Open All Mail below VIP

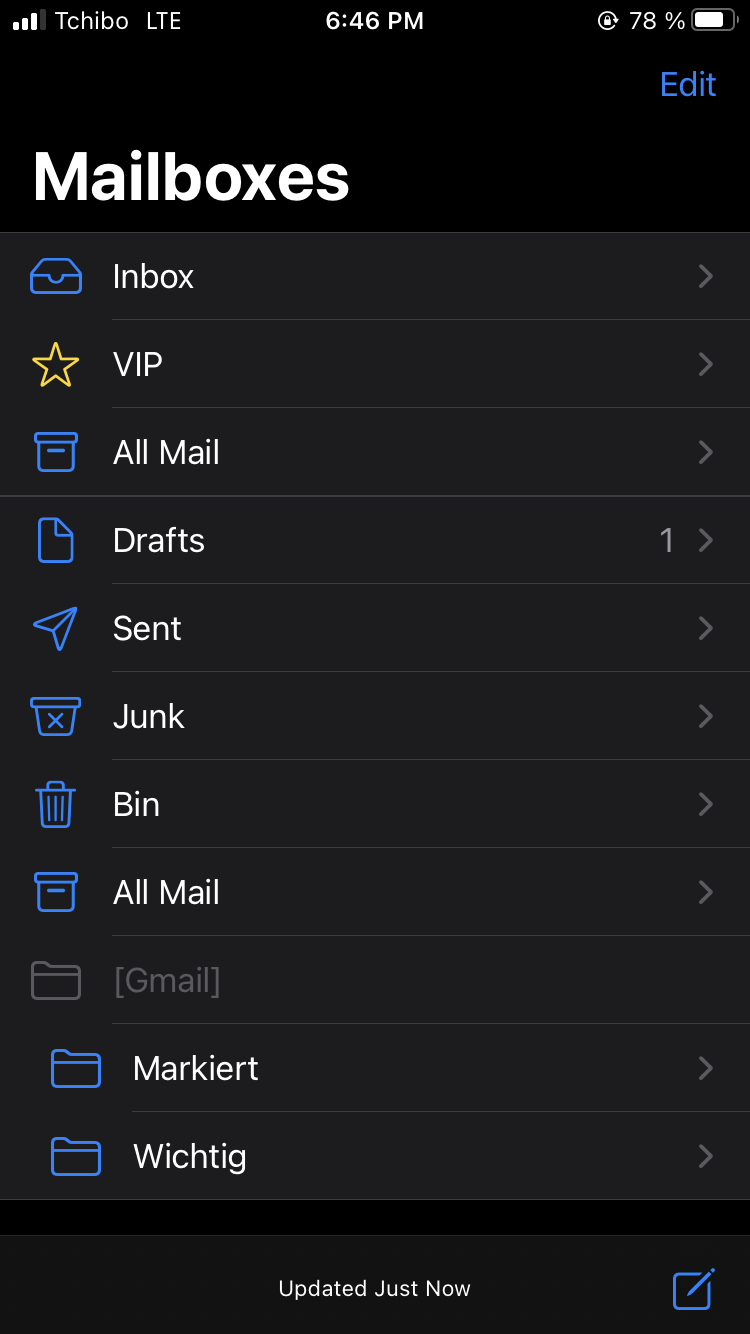click(375, 452)
